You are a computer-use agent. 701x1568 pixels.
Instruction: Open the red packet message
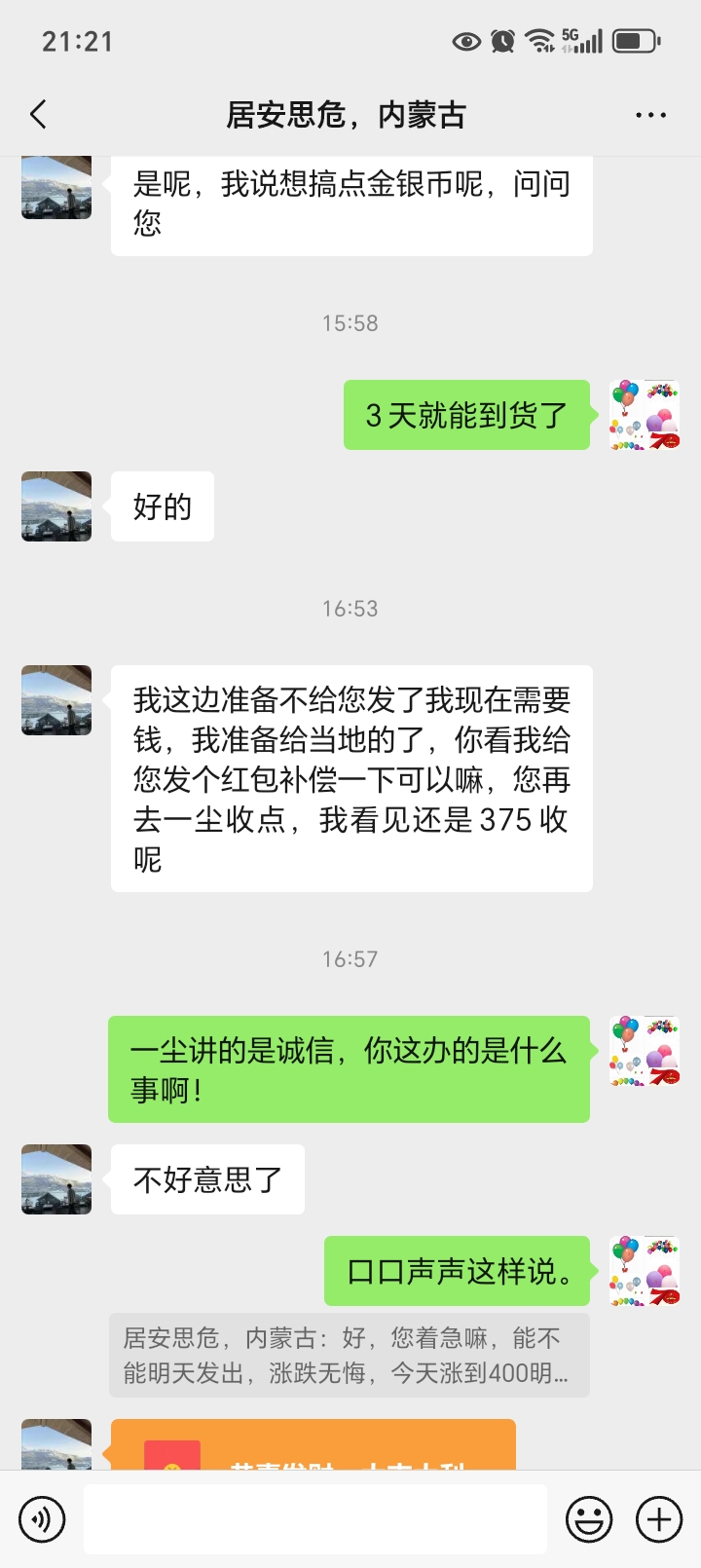[314, 1445]
